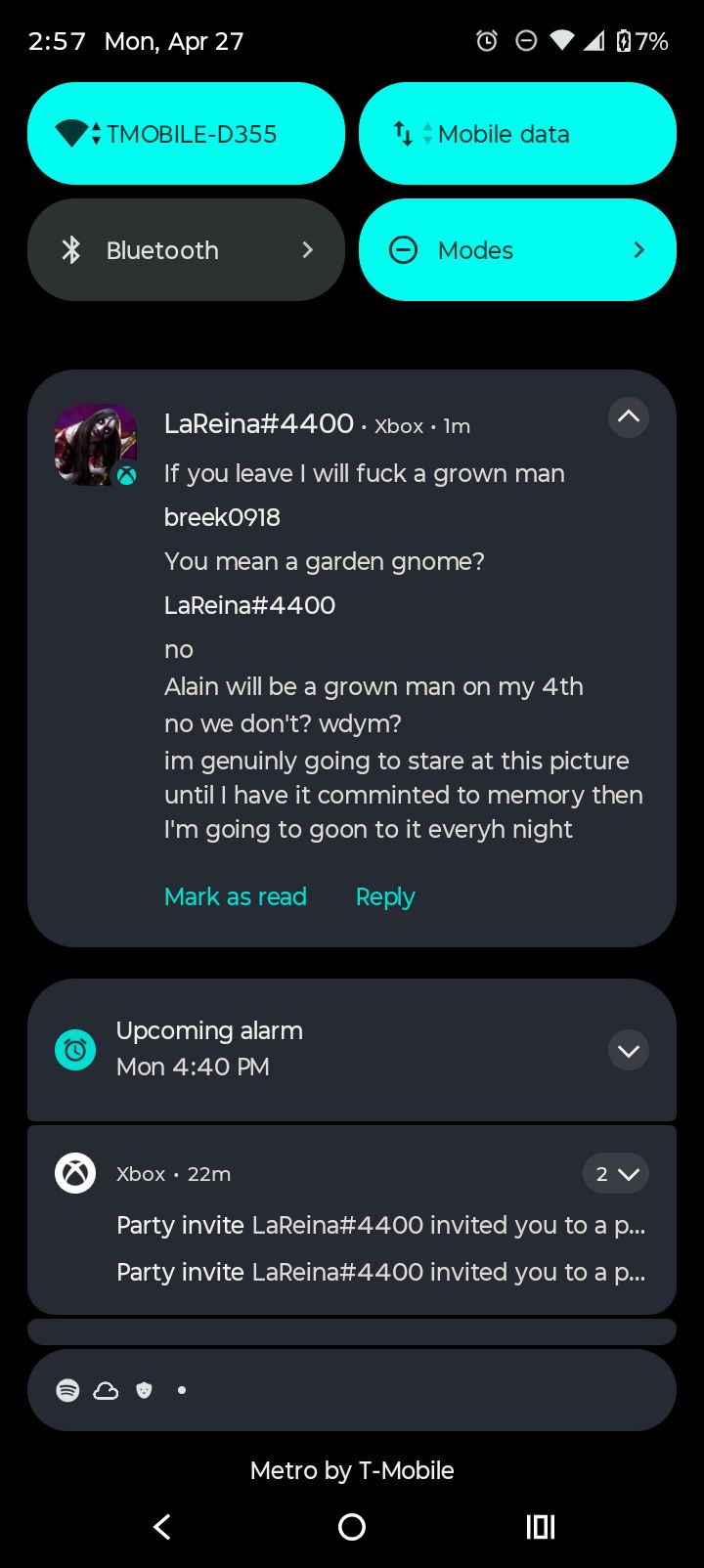Expand the Upcoming alarm notification

tap(628, 1051)
